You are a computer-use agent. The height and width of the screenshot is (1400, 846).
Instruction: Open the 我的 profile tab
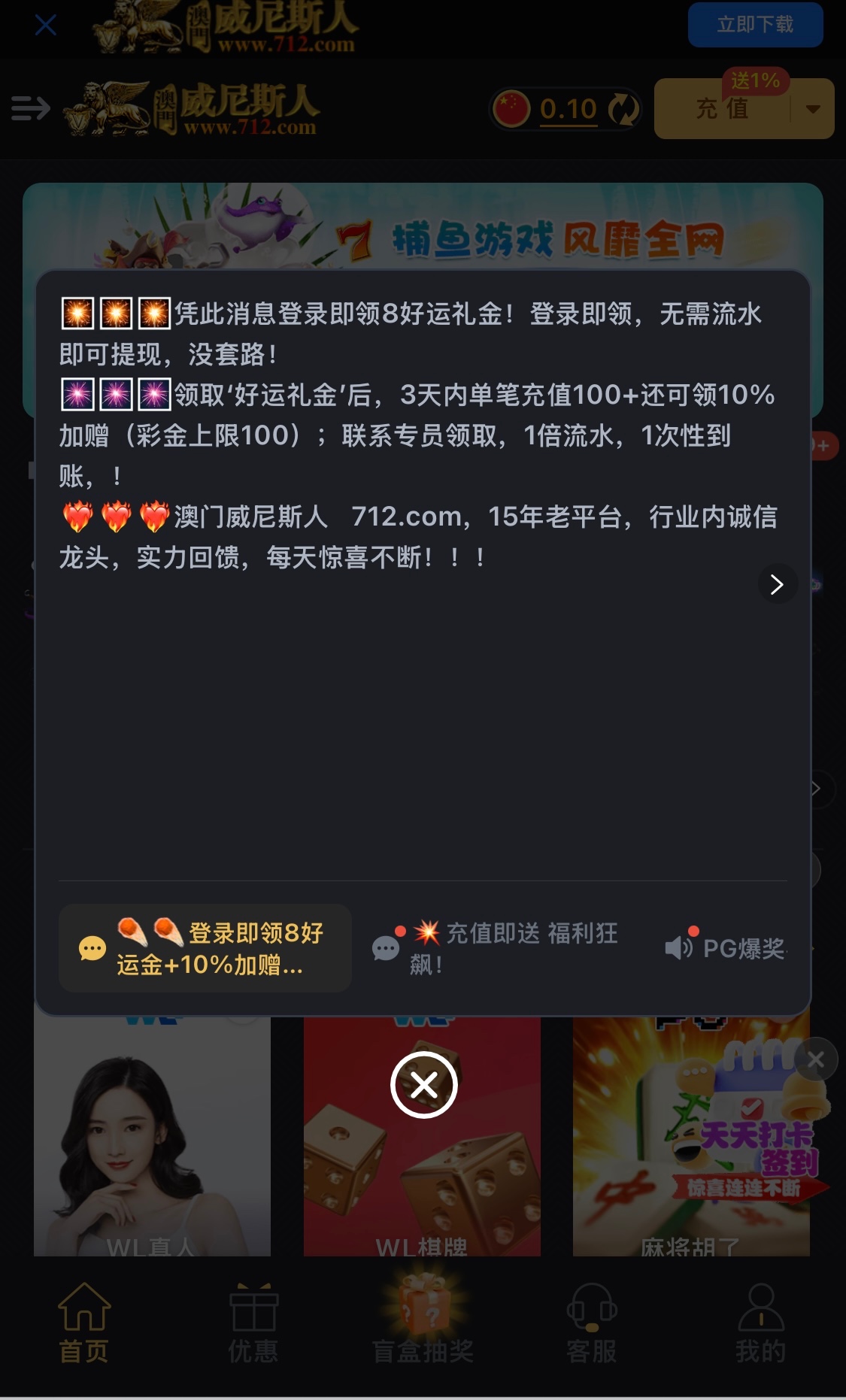tap(760, 1324)
